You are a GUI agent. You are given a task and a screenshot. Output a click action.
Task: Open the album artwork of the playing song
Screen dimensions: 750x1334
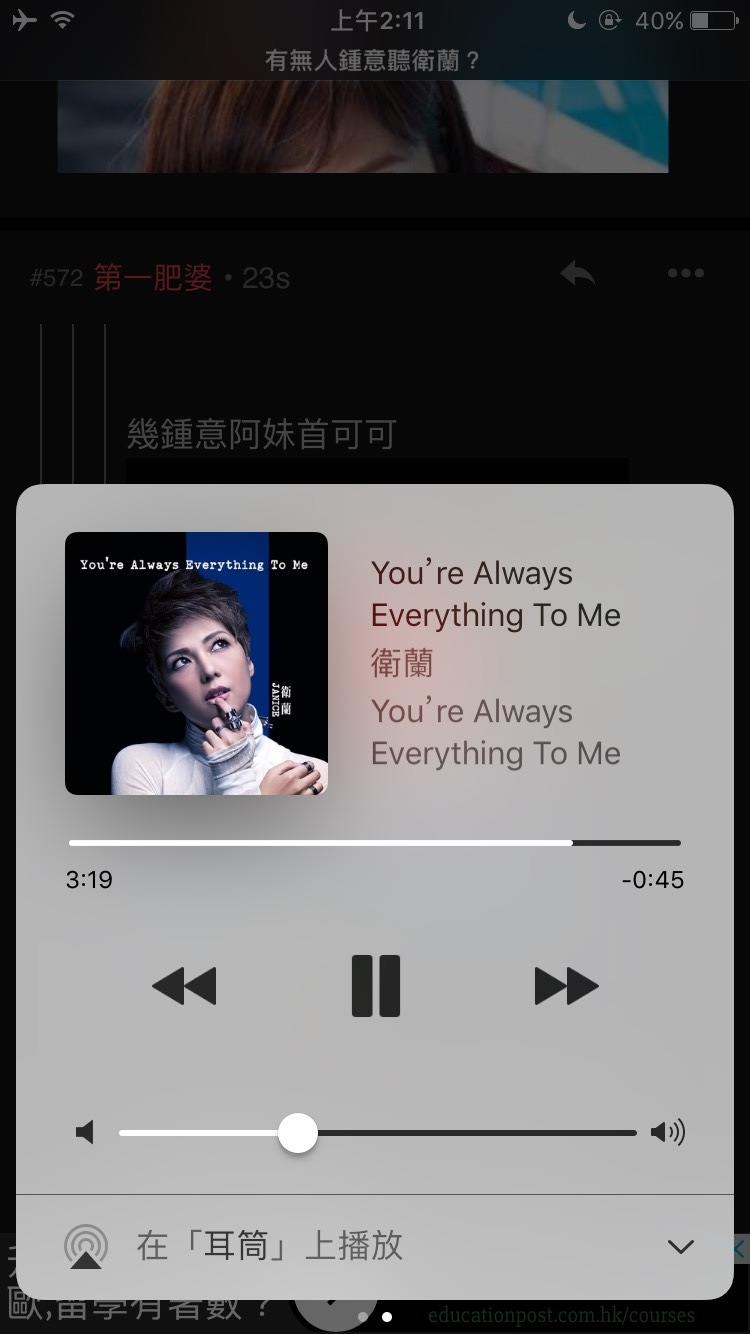196,663
